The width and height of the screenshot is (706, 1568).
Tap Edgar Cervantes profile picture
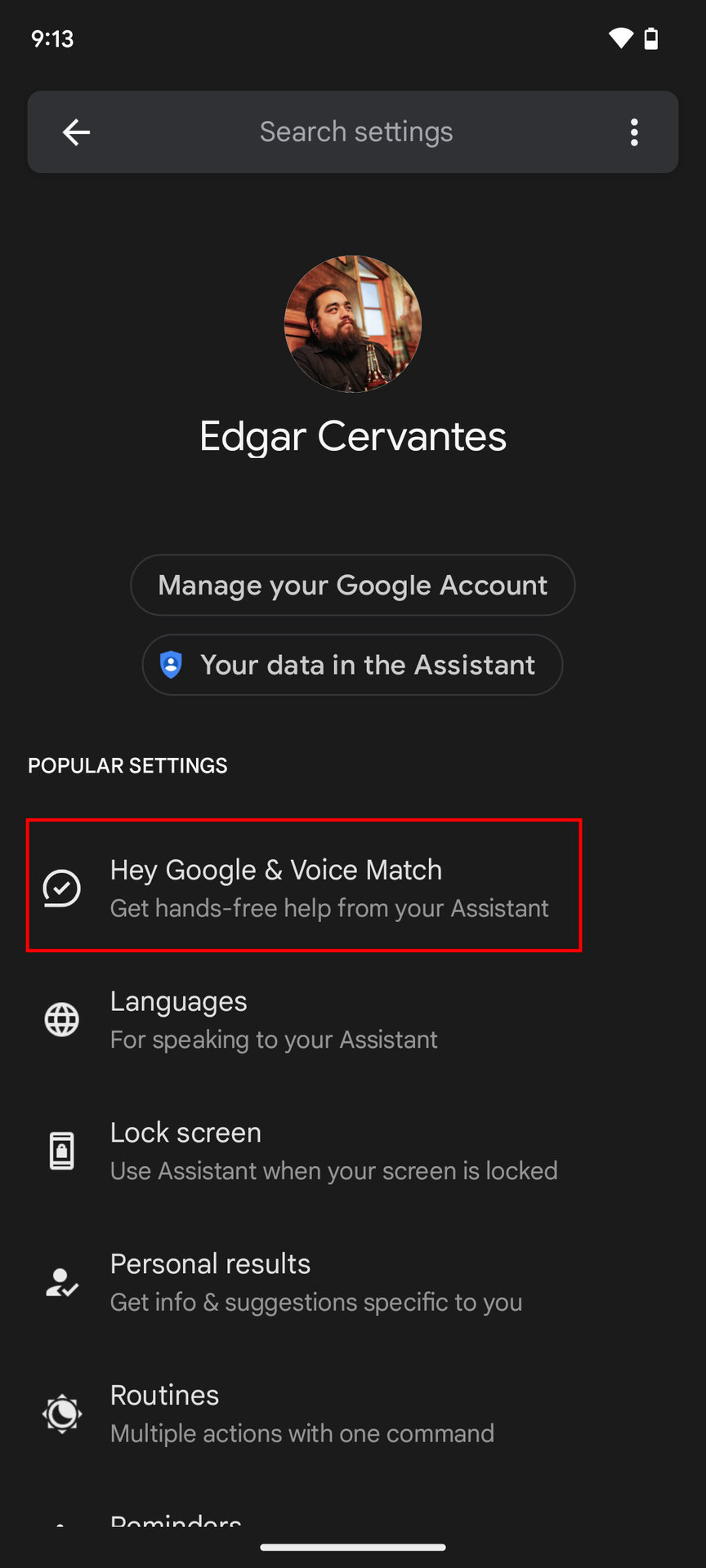353,324
